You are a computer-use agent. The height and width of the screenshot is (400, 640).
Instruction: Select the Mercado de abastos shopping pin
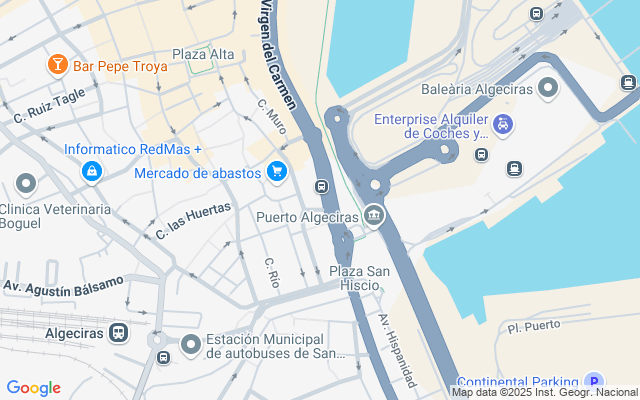[x=277, y=172]
